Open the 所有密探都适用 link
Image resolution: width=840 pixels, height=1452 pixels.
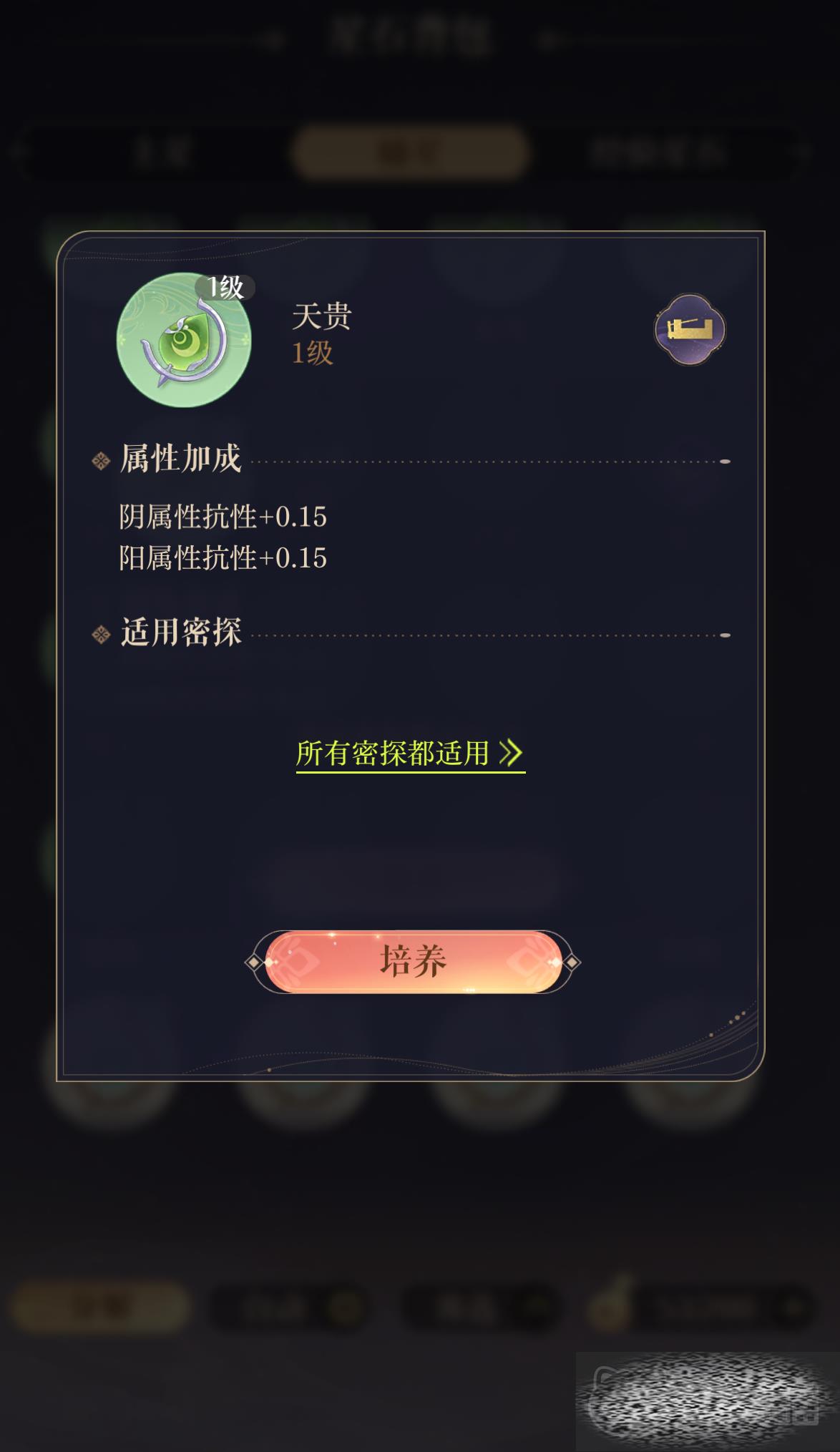click(x=409, y=754)
